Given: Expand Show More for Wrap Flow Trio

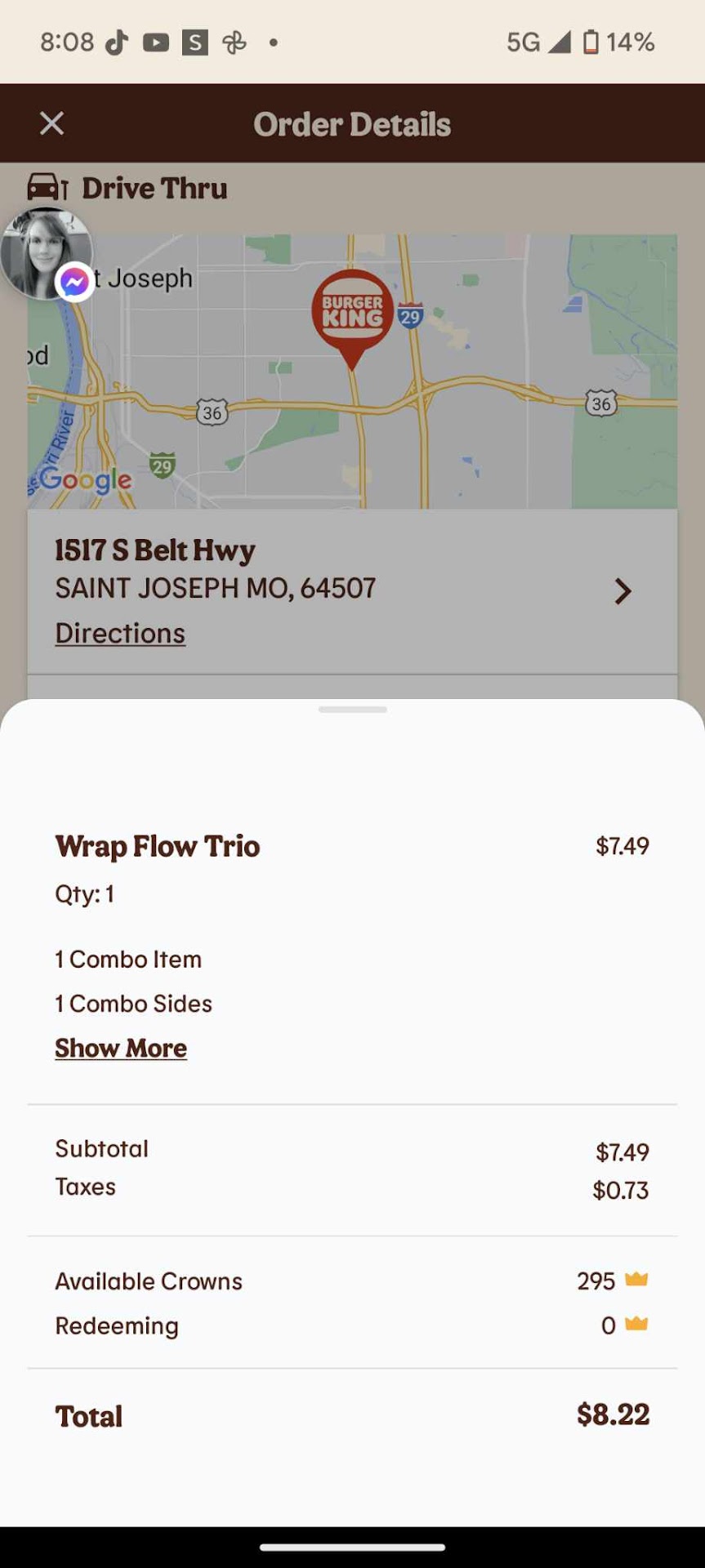Looking at the screenshot, I should coord(121,1049).
